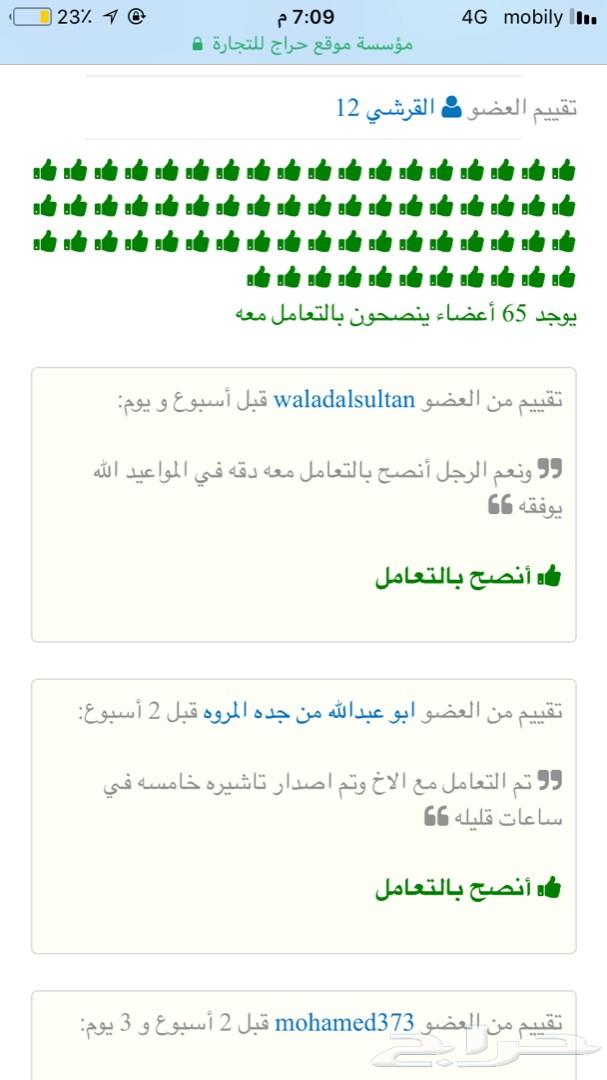Open reviewer mohamed373's profile
The width and height of the screenshot is (607, 1080).
pyautogui.click(x=344, y=1021)
